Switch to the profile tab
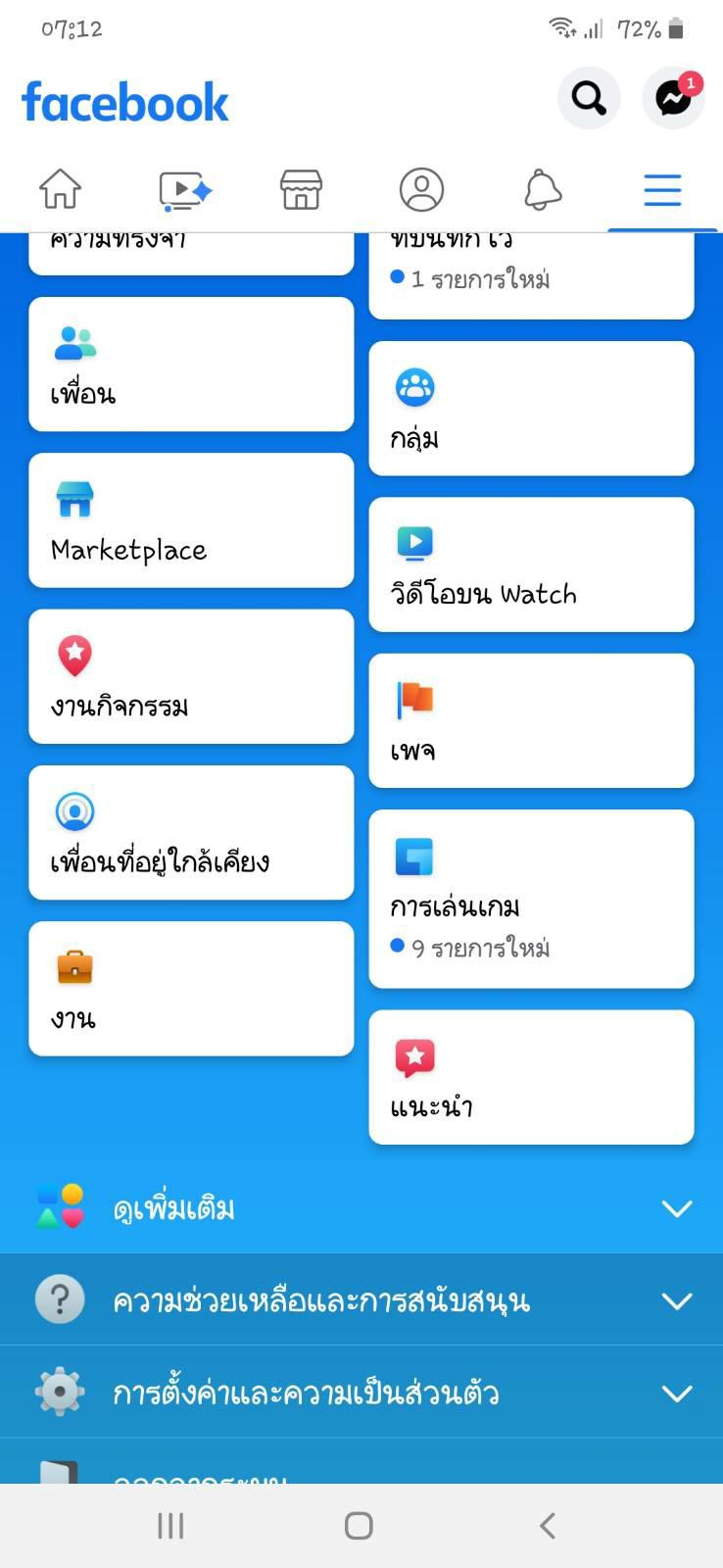Viewport: 723px width, 1568px height. pos(421,189)
